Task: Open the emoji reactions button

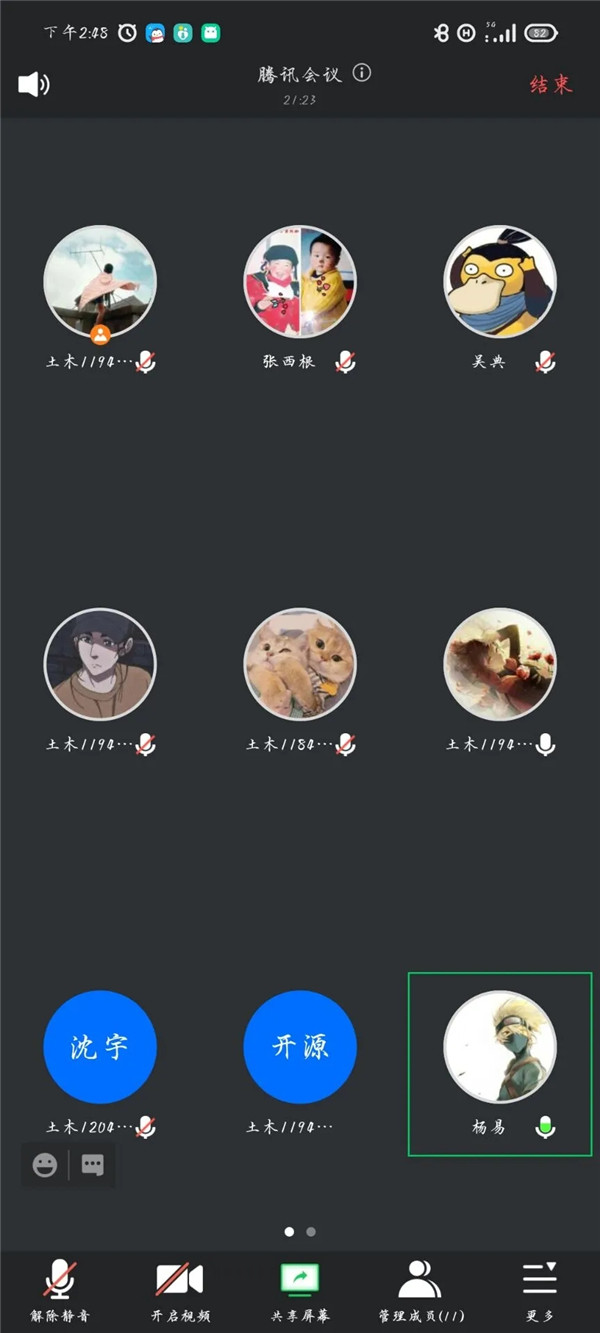Action: [45, 1165]
